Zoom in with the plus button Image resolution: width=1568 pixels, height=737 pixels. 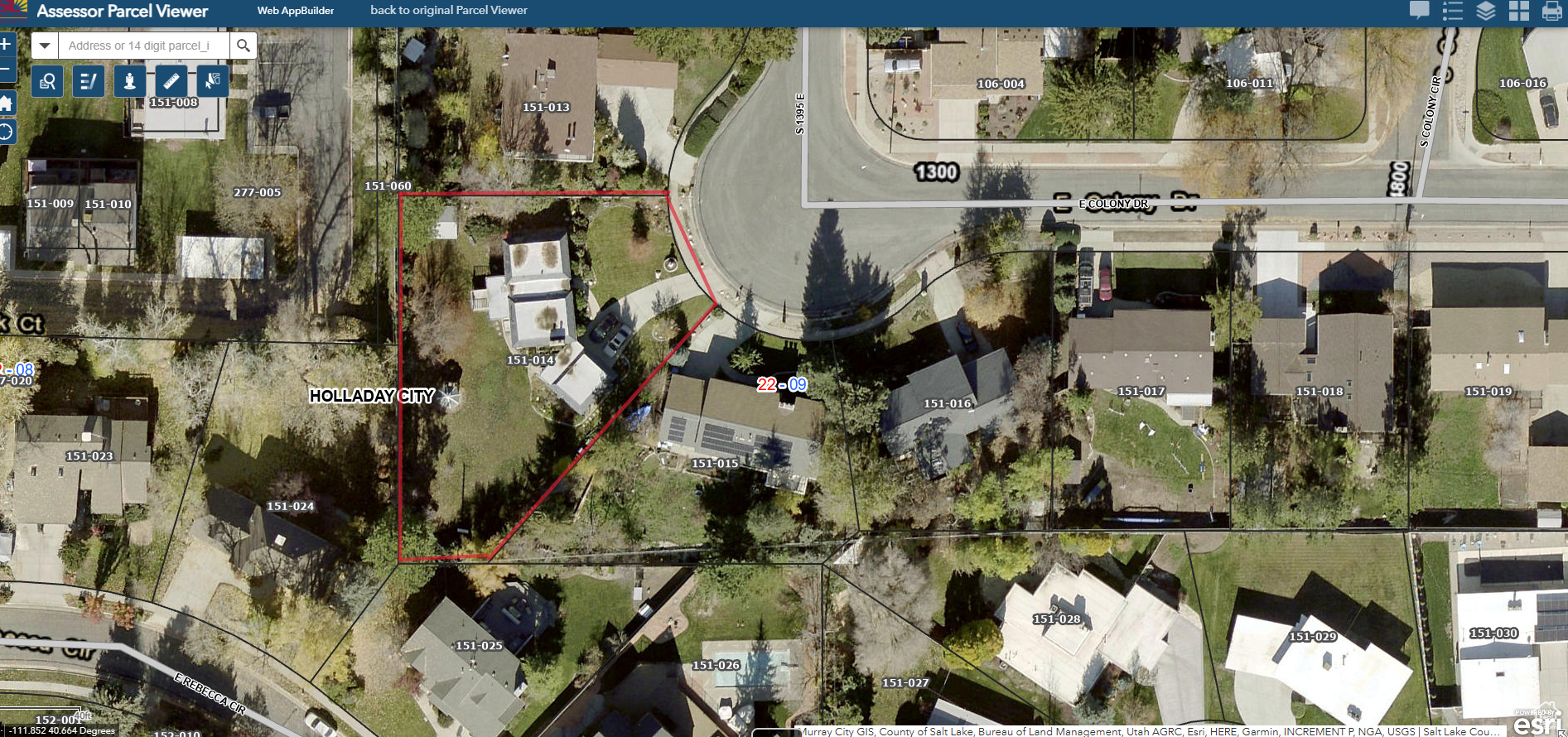[x=5, y=43]
